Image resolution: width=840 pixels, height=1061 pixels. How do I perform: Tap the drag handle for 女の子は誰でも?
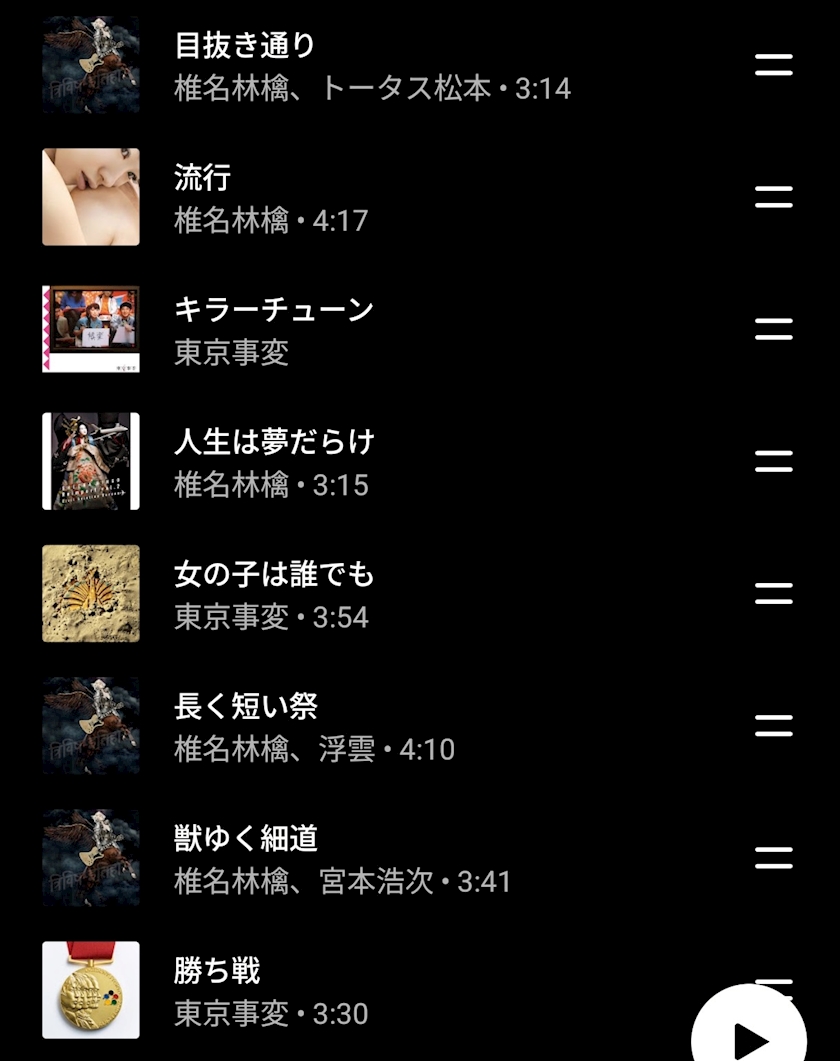(773, 594)
